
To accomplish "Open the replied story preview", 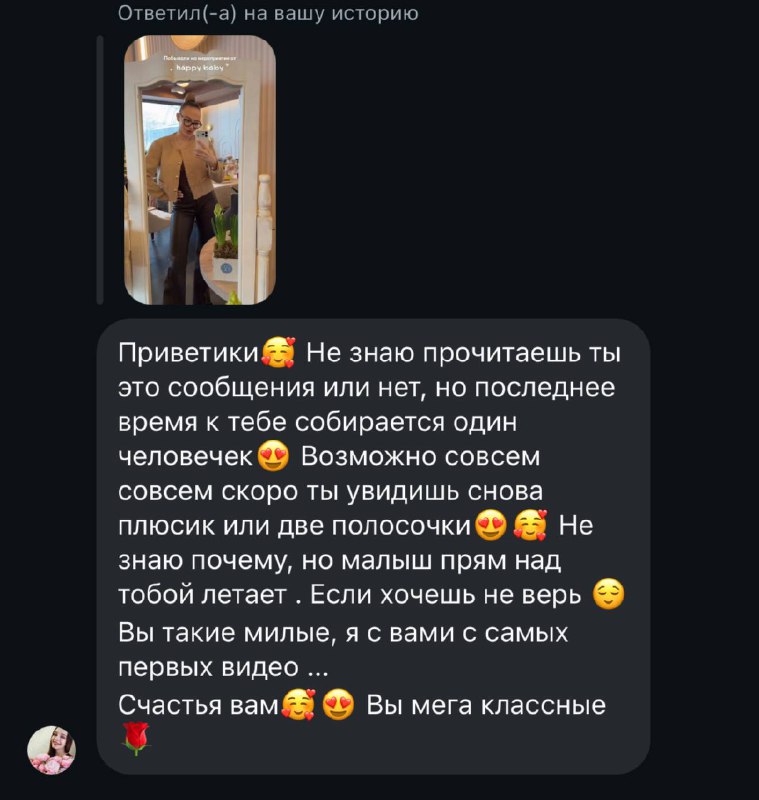I will pos(199,170).
